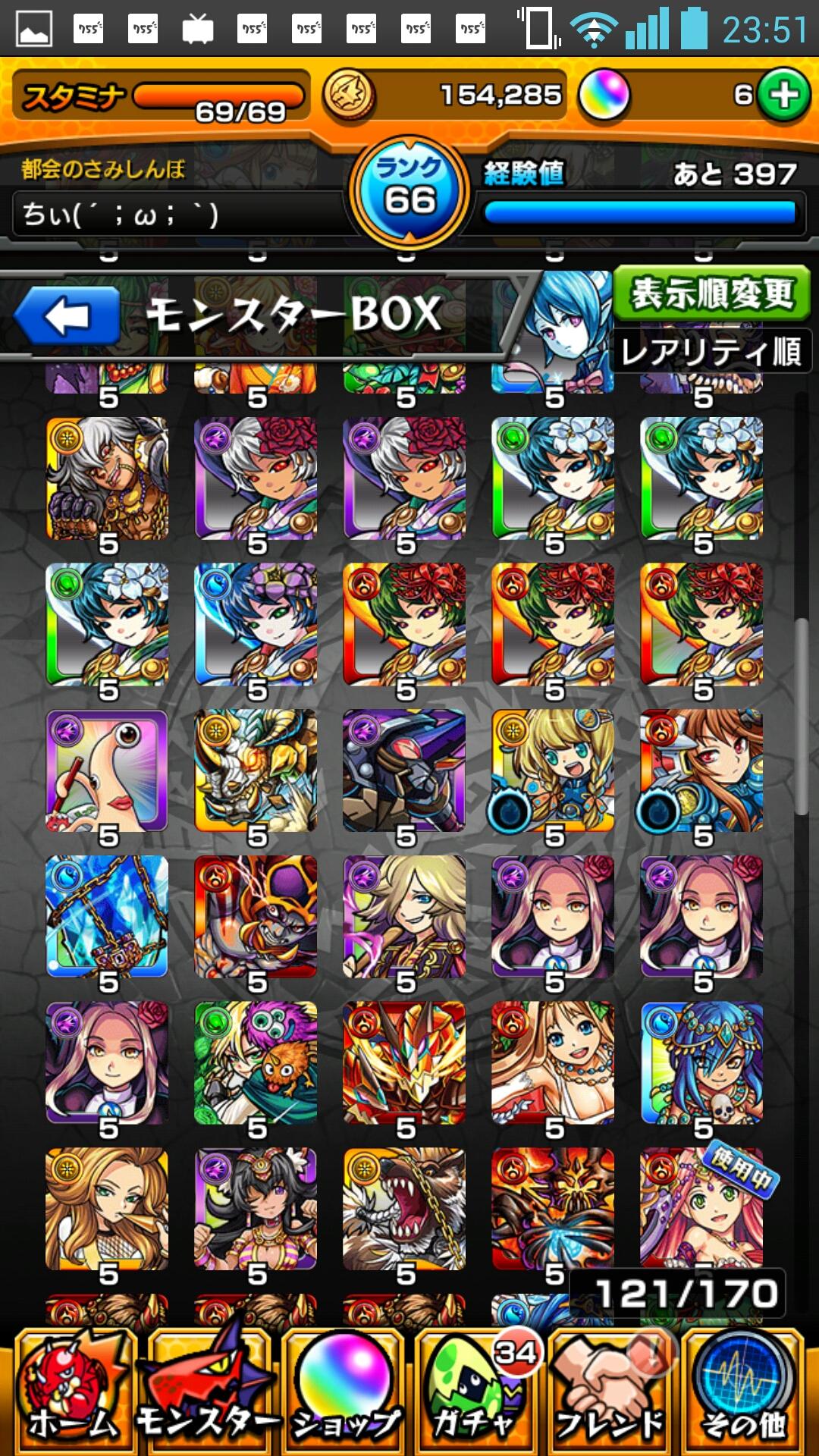Open the ホーム tab
This screenshot has width=819, height=1456.
pyautogui.click(x=74, y=1392)
